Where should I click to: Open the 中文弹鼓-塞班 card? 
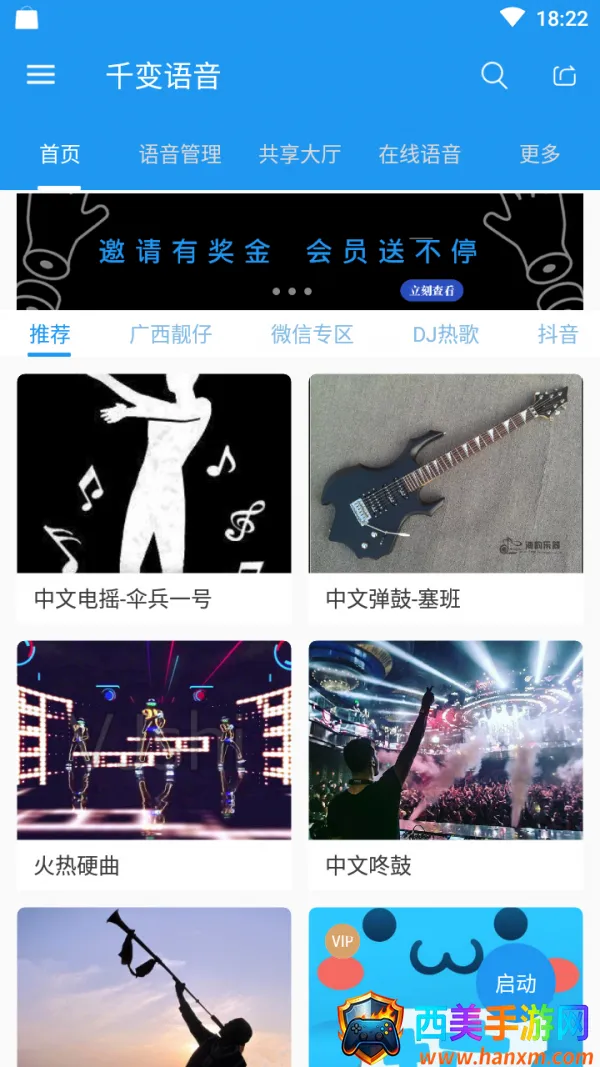(446, 497)
